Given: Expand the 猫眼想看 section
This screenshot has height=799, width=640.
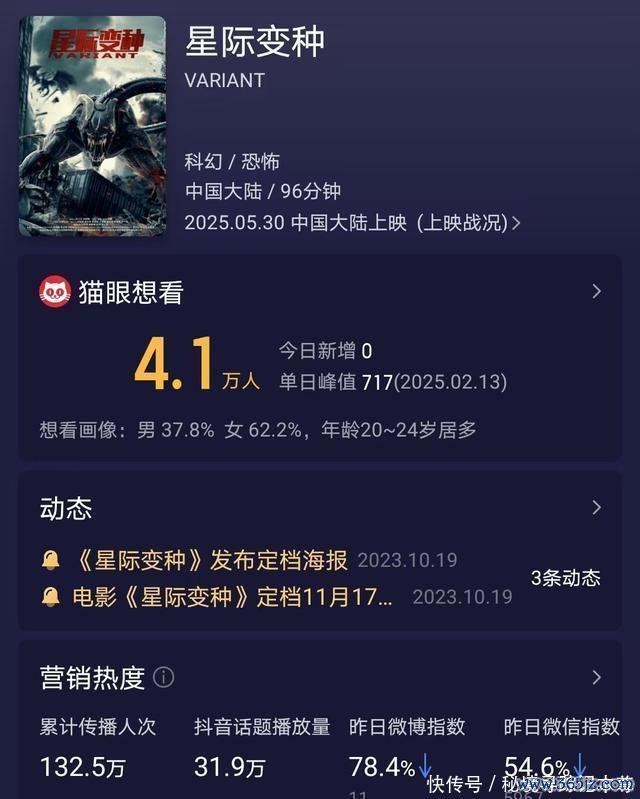Looking at the screenshot, I should coord(596,292).
